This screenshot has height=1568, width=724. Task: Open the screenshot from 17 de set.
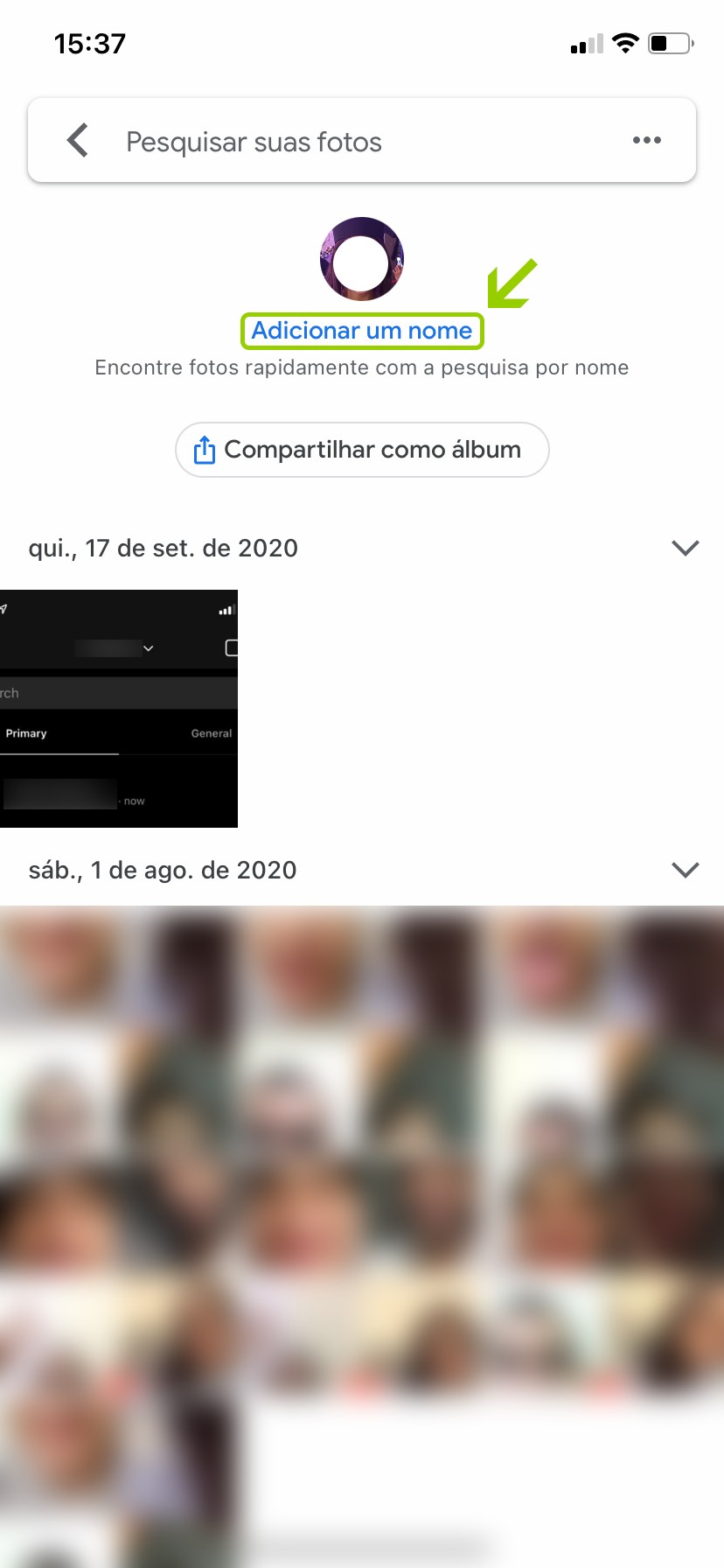pos(118,709)
